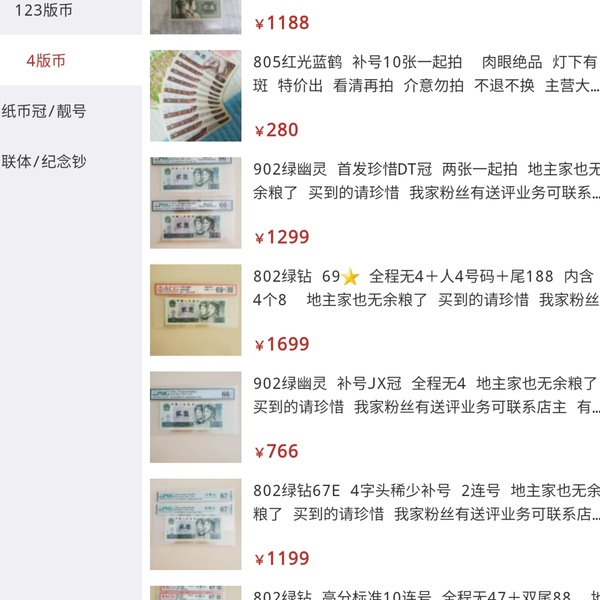Select the 4版币 category
Viewport: 600px width, 600px height.
46,61
